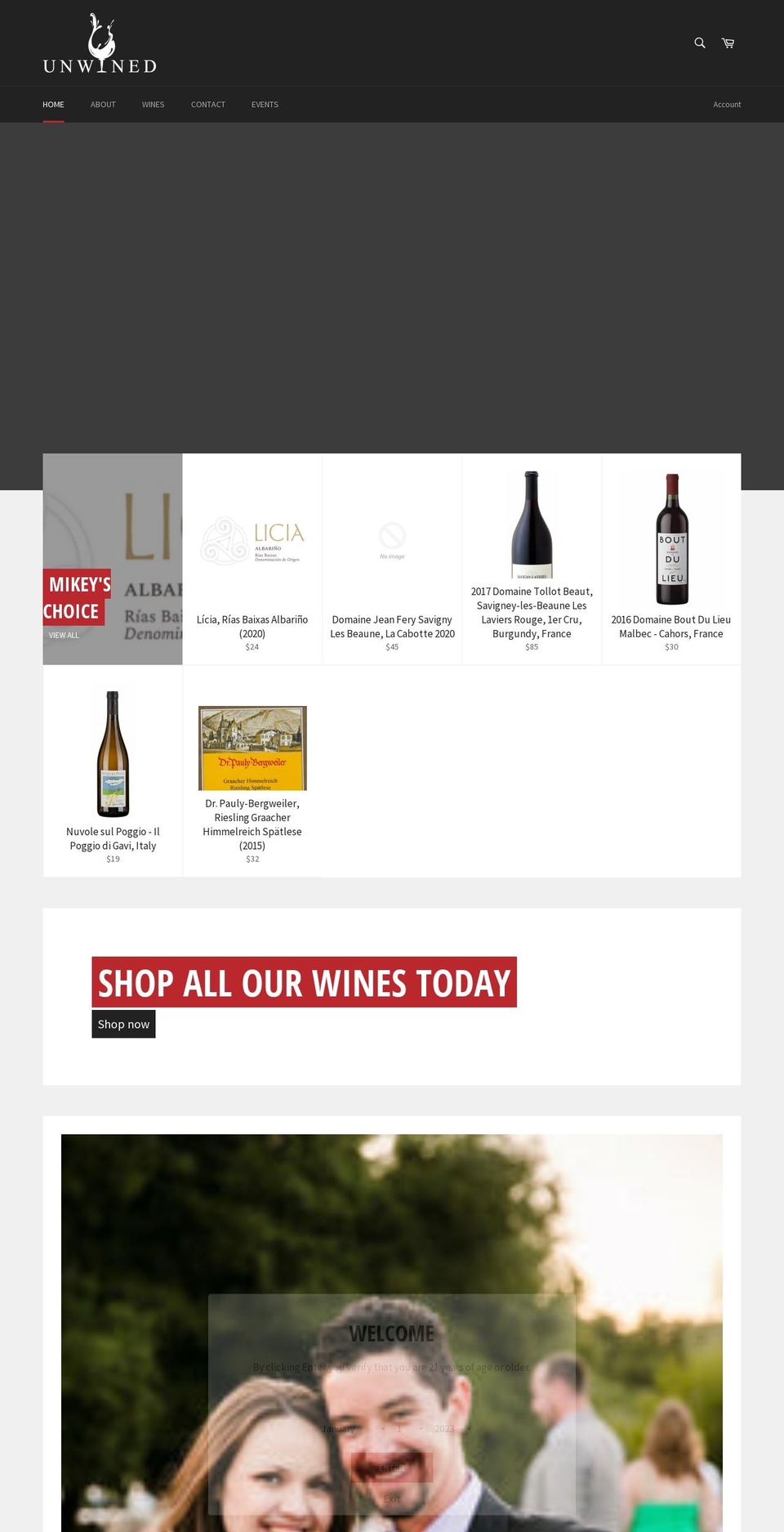The image size is (784, 1532).
Task: Open the Account link
Action: tap(727, 104)
